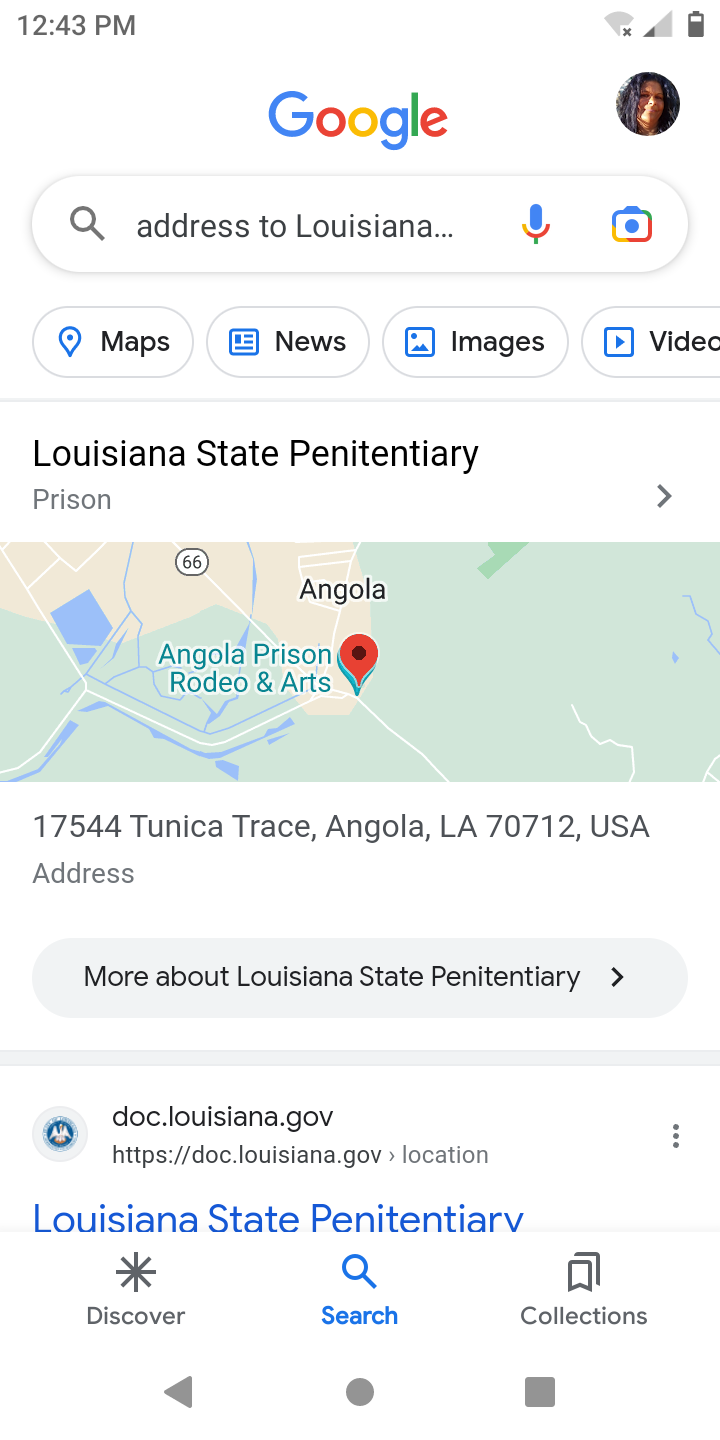Viewport: 720px width, 1440px height.
Task: Open the Google account profile picture
Action: point(648,104)
